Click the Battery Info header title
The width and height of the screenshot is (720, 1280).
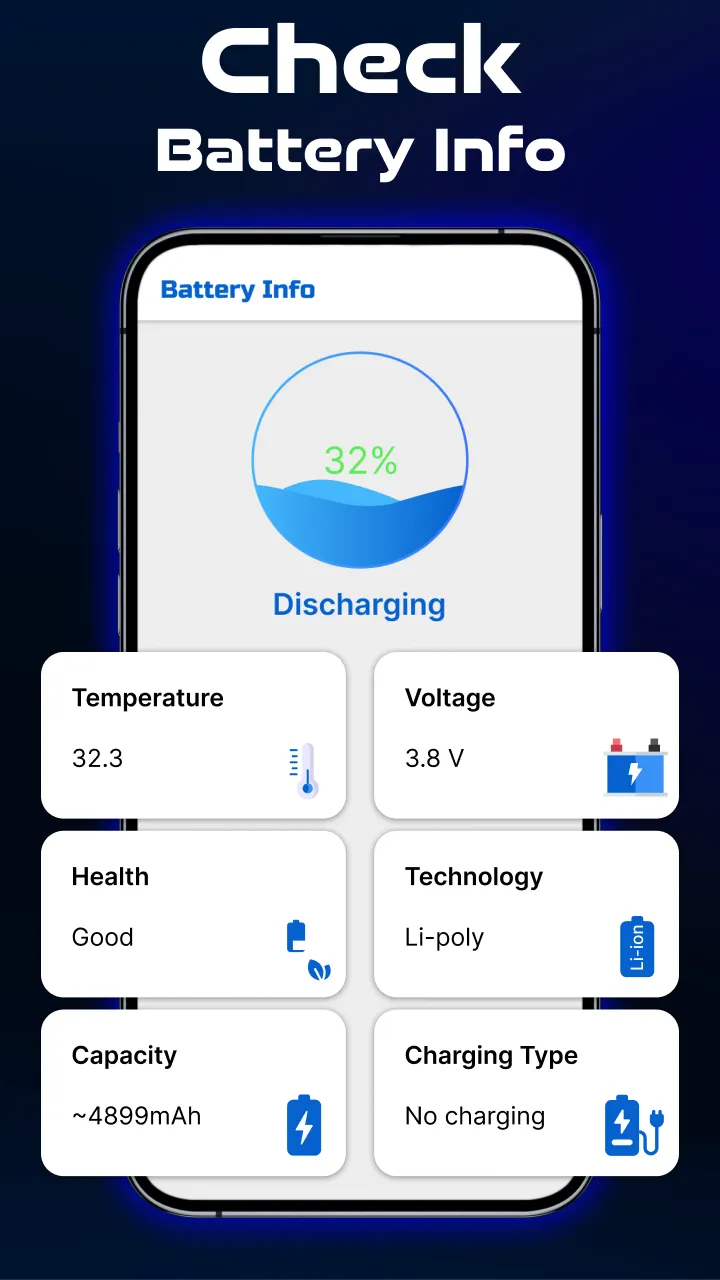click(237, 290)
